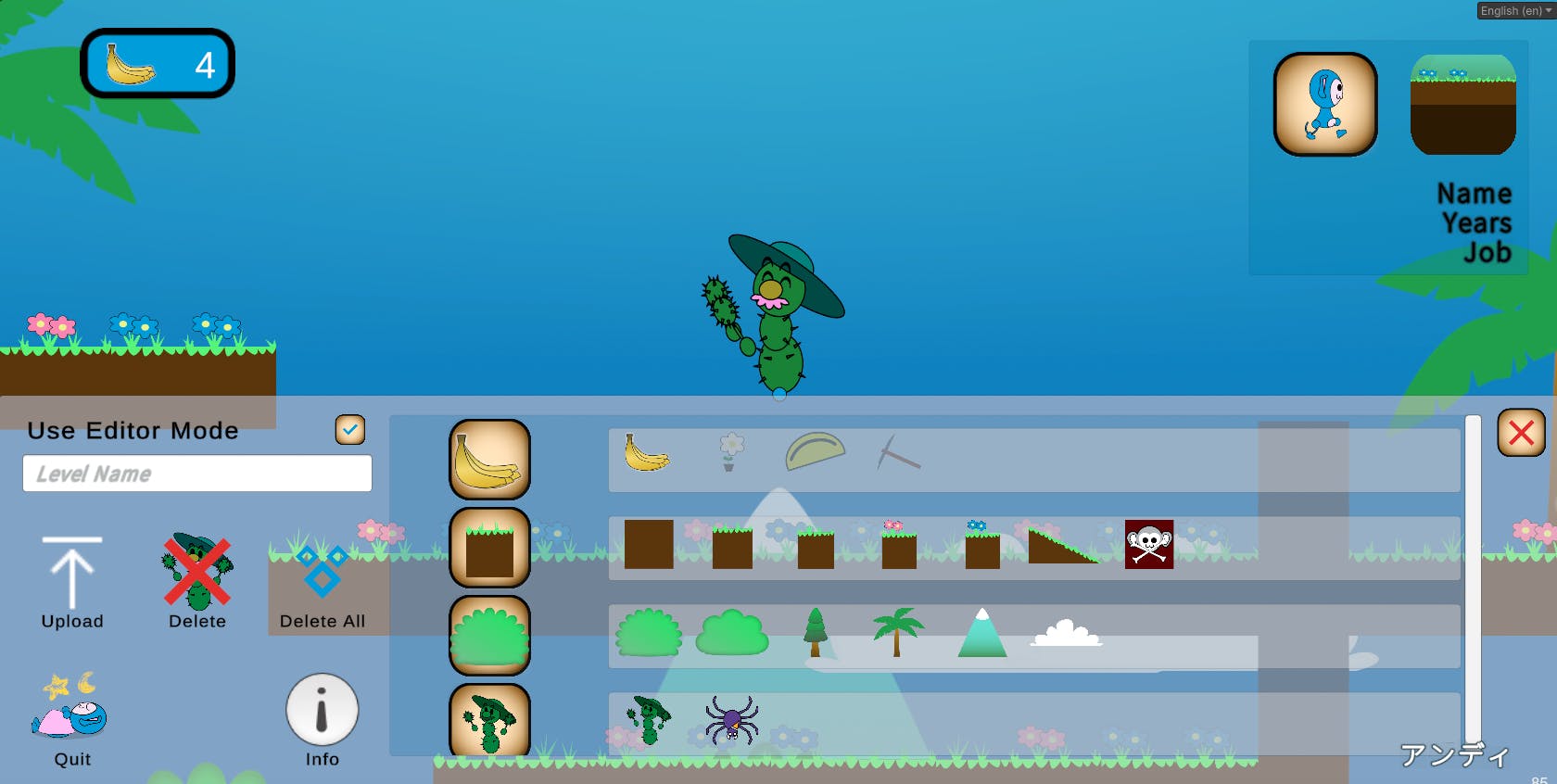Choose the white cloud decoration
This screenshot has width=1557, height=784.
click(1067, 634)
